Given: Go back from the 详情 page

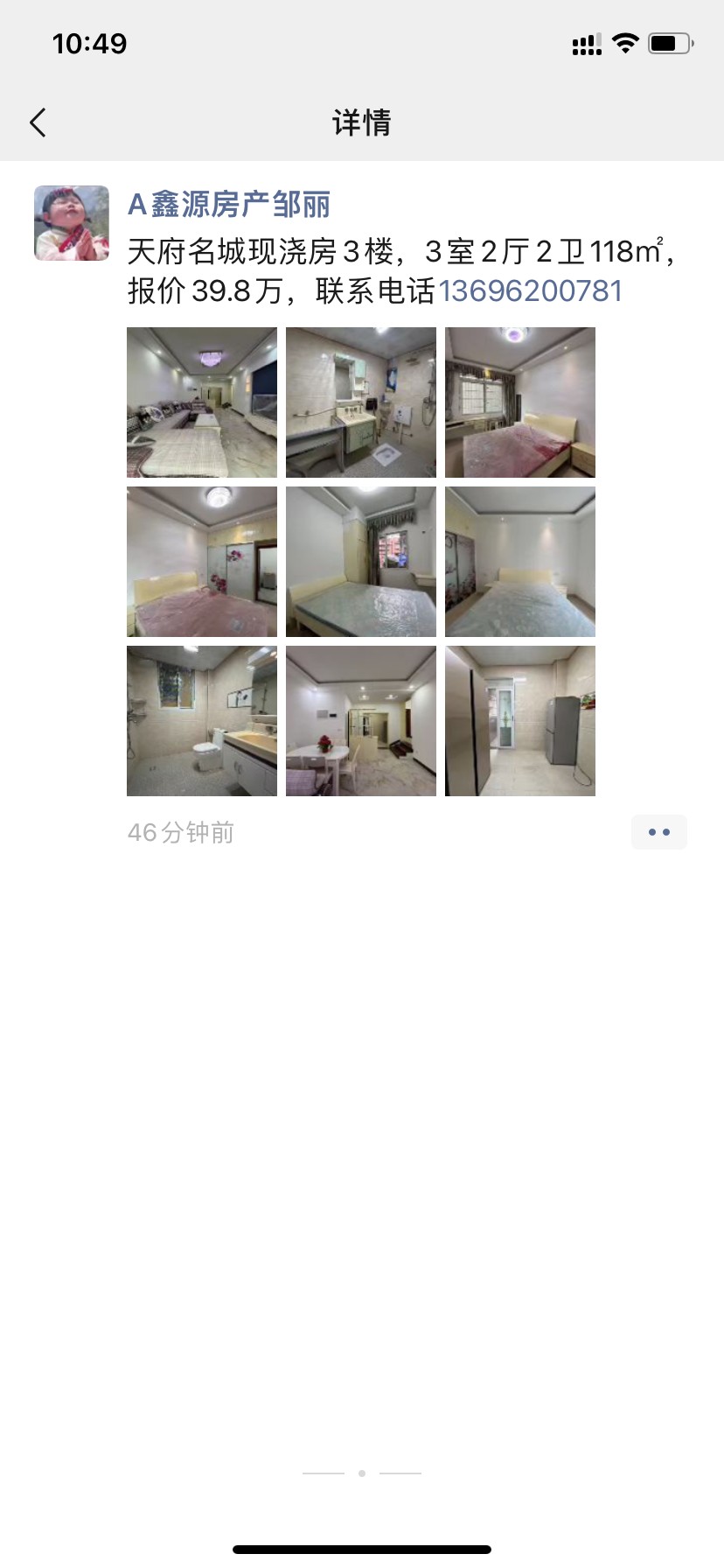Looking at the screenshot, I should [x=38, y=123].
